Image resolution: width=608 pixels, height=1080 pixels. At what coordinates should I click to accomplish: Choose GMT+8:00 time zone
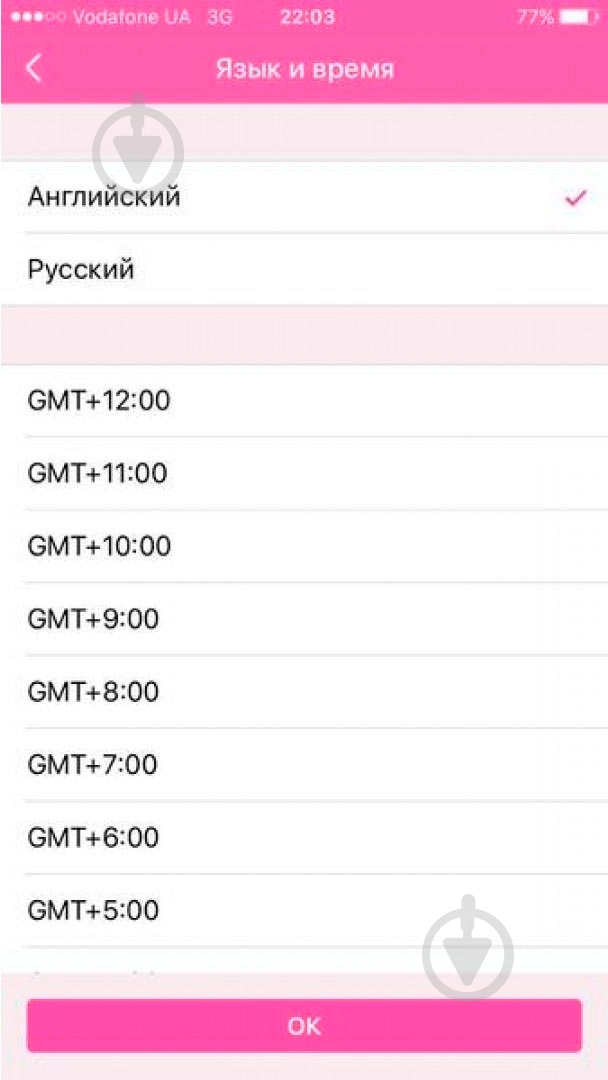pos(304,692)
